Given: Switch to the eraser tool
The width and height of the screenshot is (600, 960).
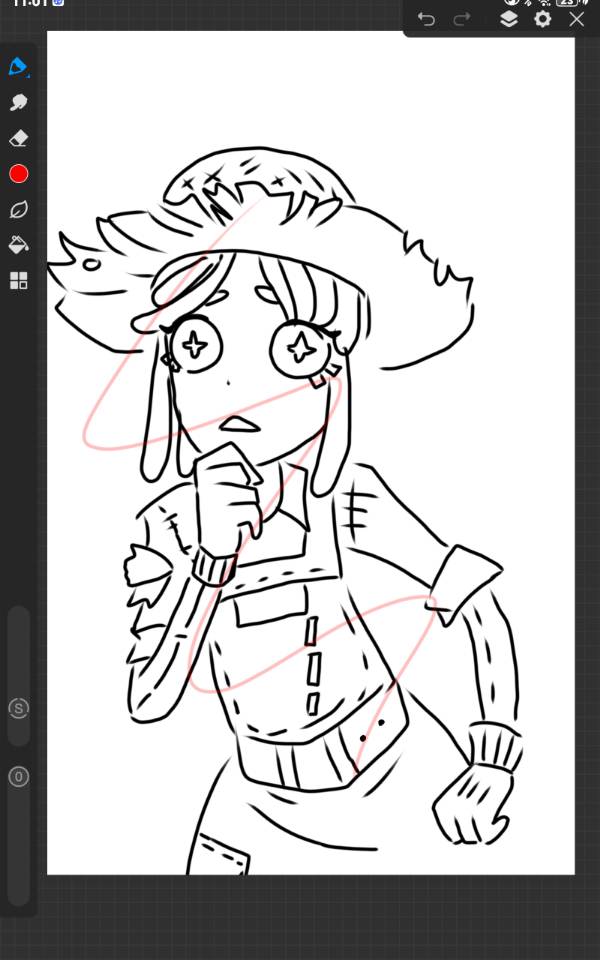Looking at the screenshot, I should [18, 138].
